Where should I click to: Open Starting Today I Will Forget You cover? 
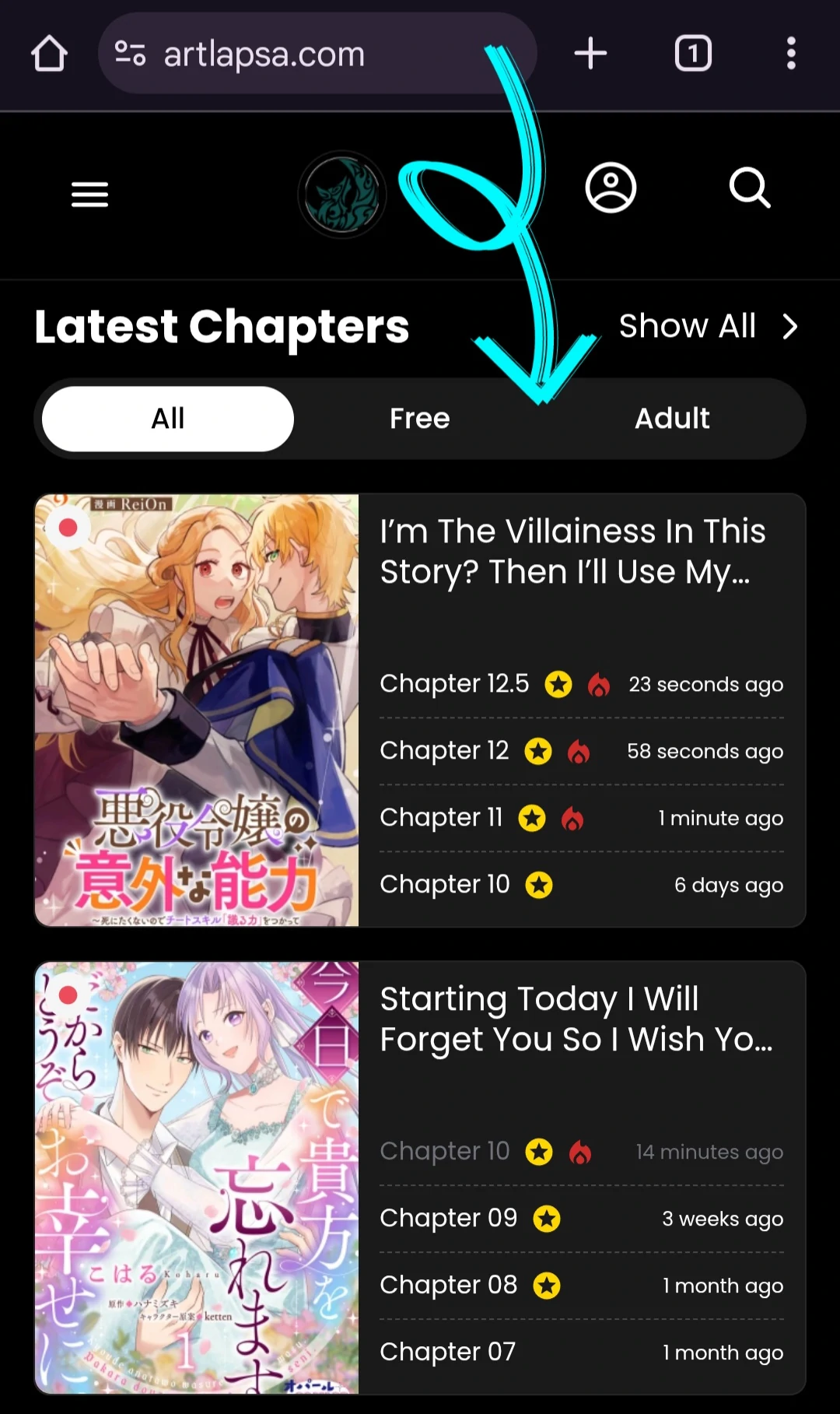click(197, 1177)
